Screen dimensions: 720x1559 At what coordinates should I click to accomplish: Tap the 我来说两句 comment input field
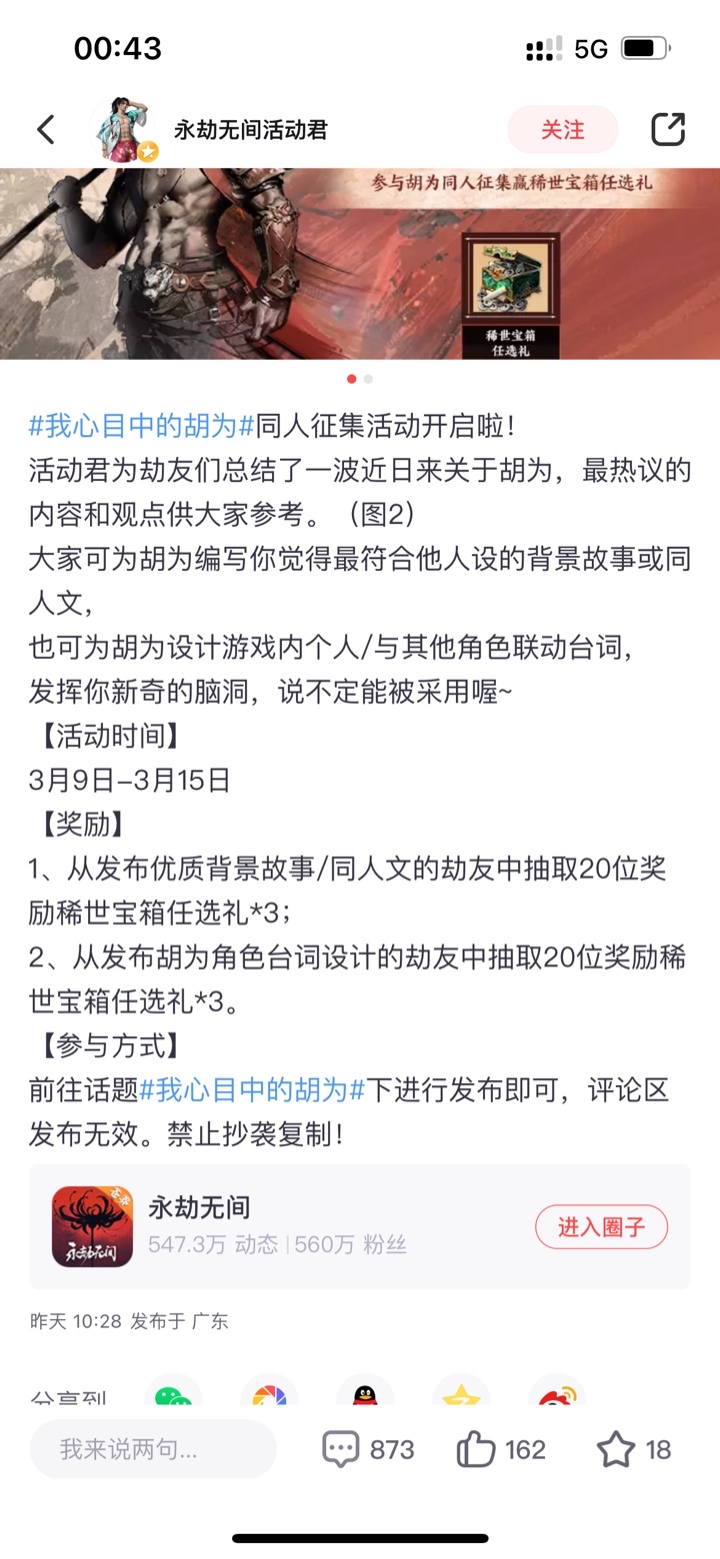153,1449
